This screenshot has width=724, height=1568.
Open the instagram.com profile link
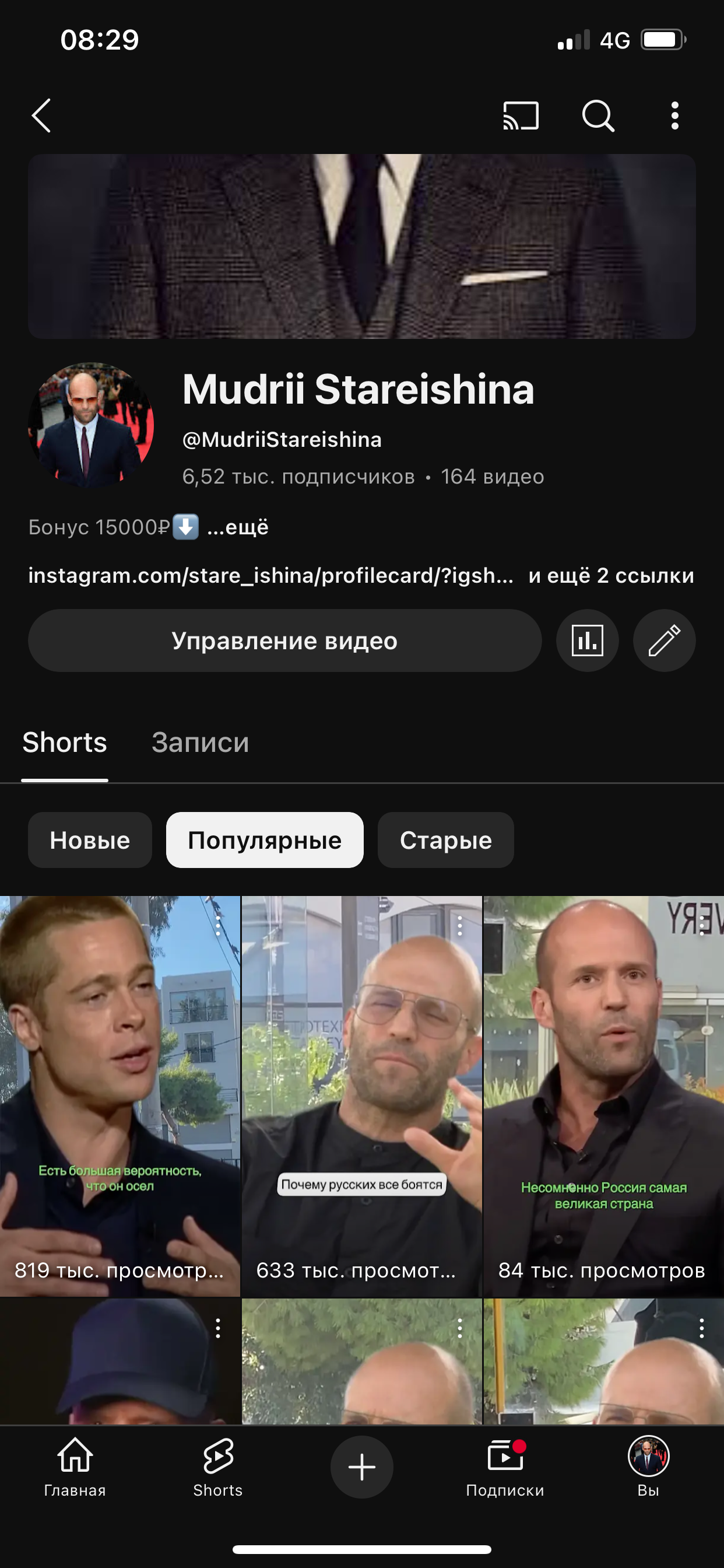tap(270, 576)
